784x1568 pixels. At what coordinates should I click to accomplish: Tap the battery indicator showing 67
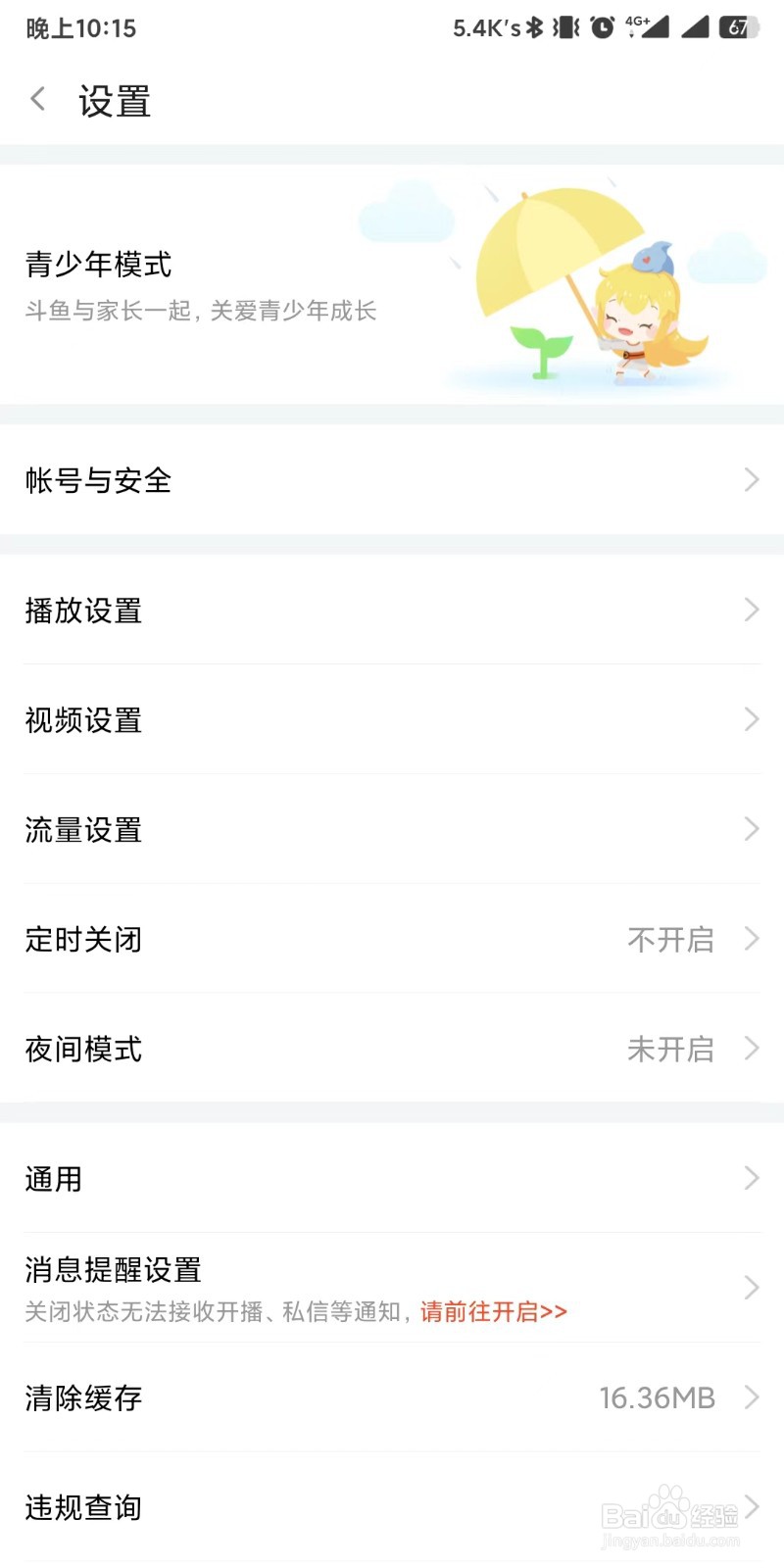pos(737,27)
